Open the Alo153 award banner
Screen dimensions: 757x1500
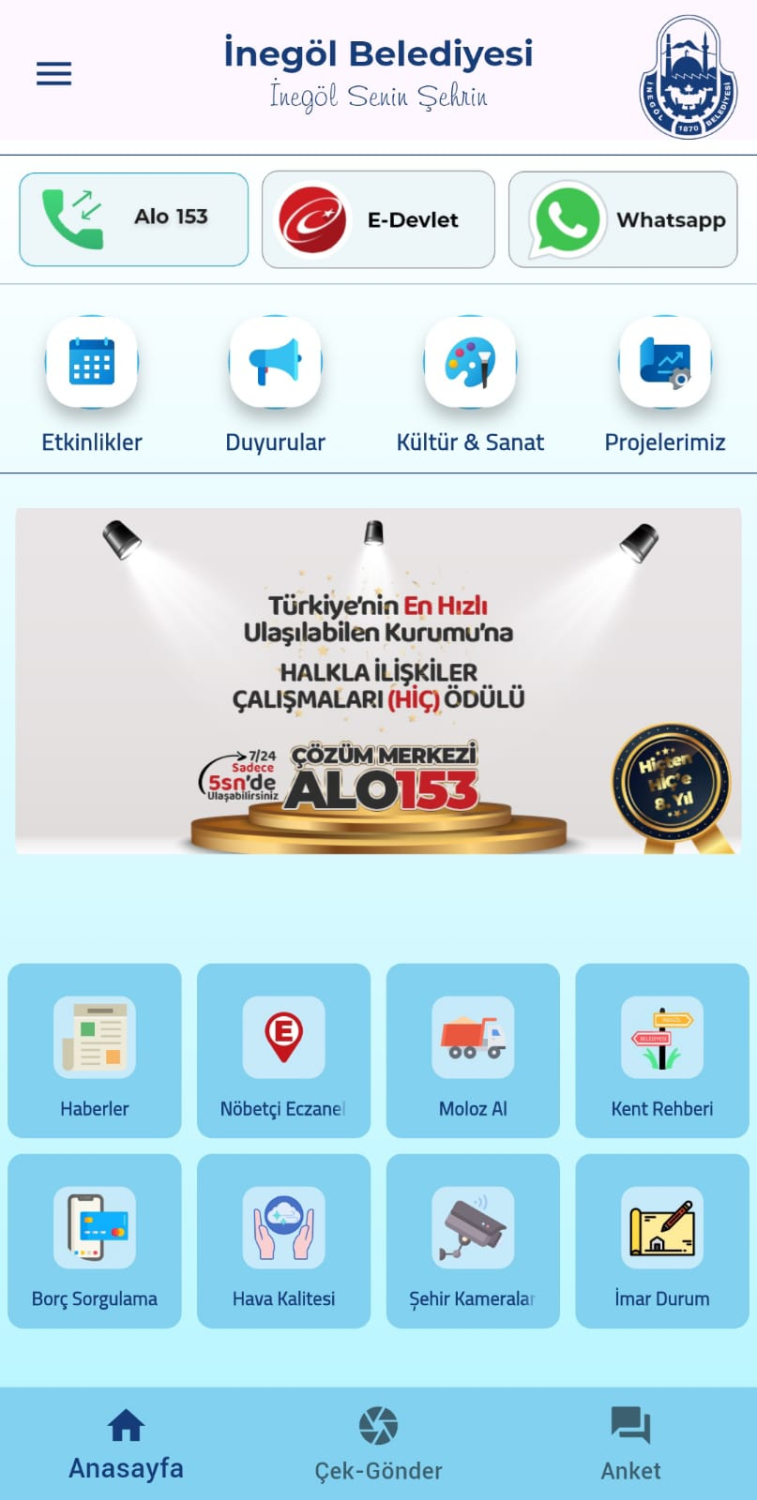(x=378, y=680)
